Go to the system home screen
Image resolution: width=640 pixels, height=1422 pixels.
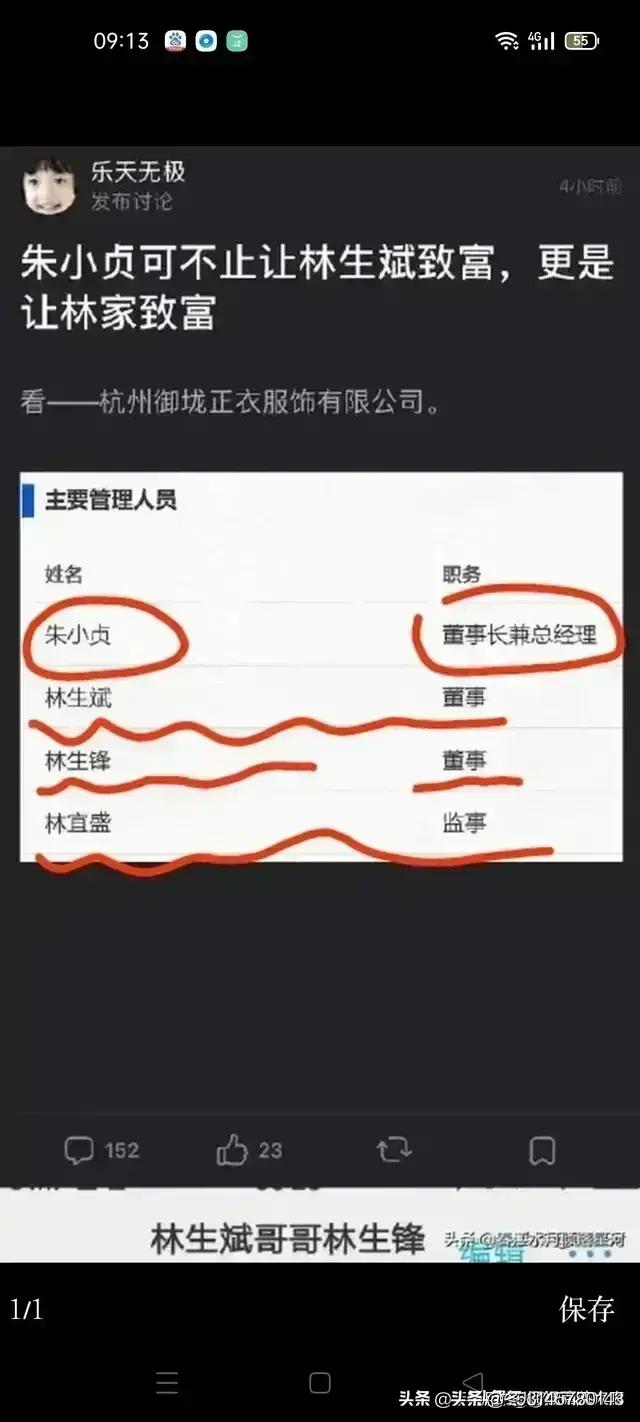click(320, 1383)
